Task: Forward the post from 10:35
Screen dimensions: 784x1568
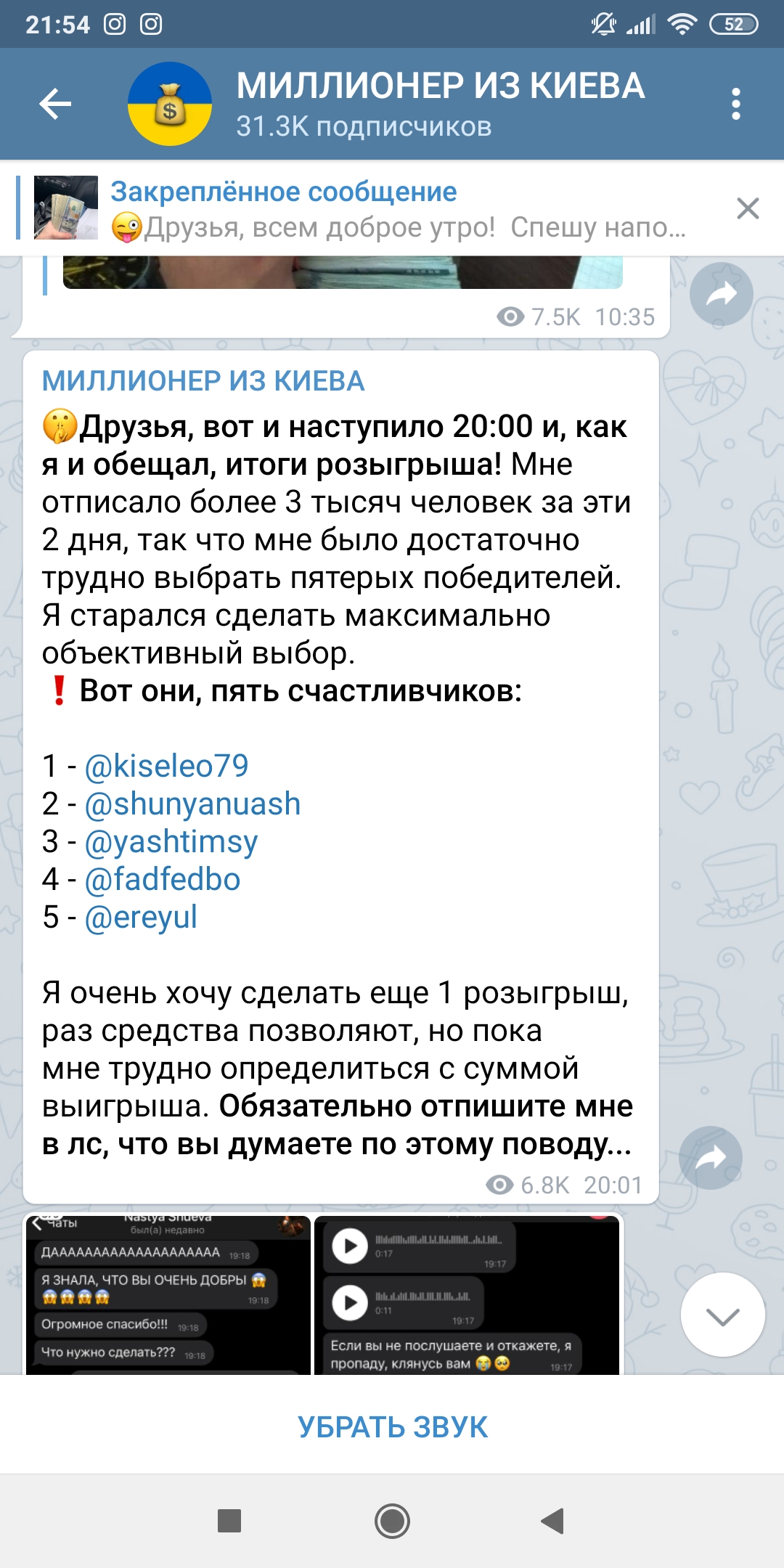Action: 722,294
